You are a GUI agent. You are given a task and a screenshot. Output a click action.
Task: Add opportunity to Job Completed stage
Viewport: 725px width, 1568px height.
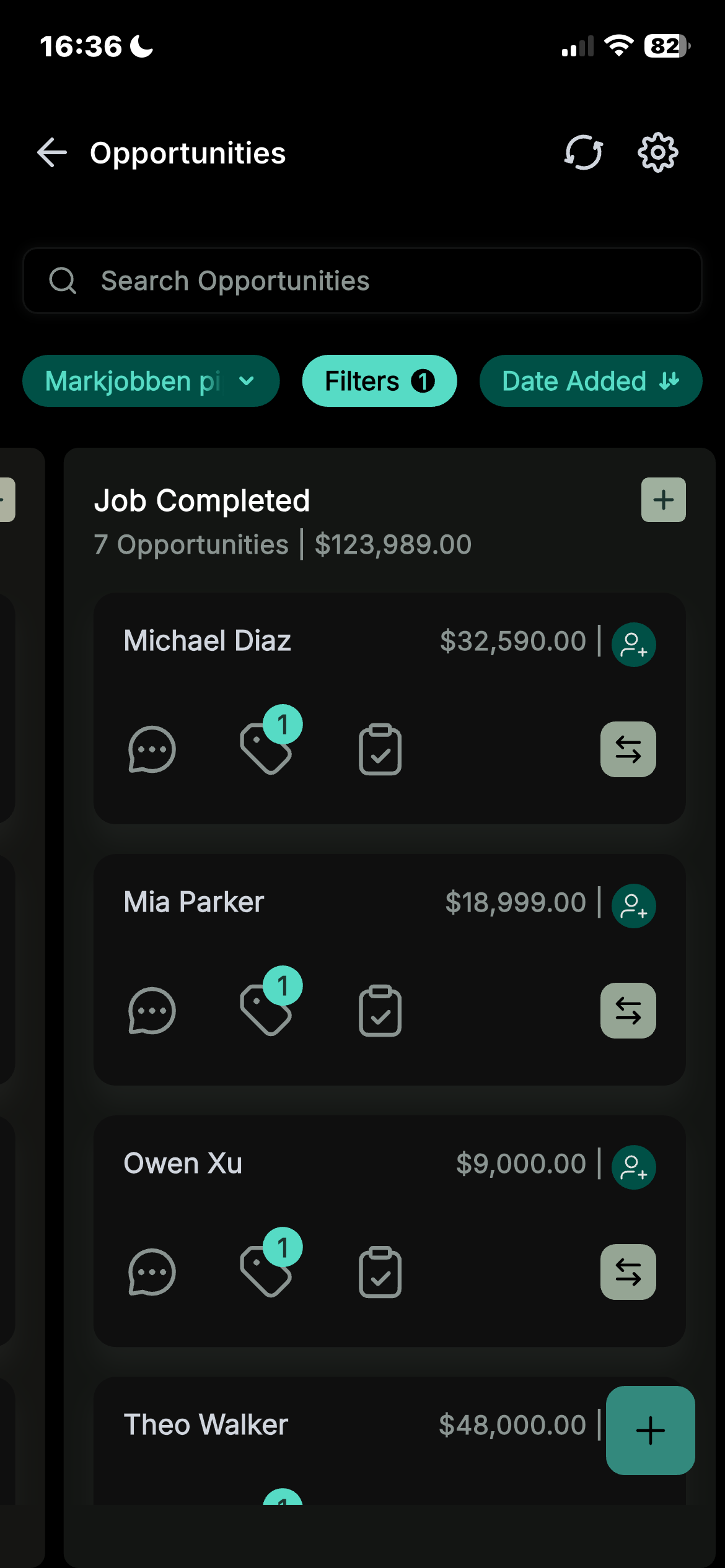tap(663, 500)
